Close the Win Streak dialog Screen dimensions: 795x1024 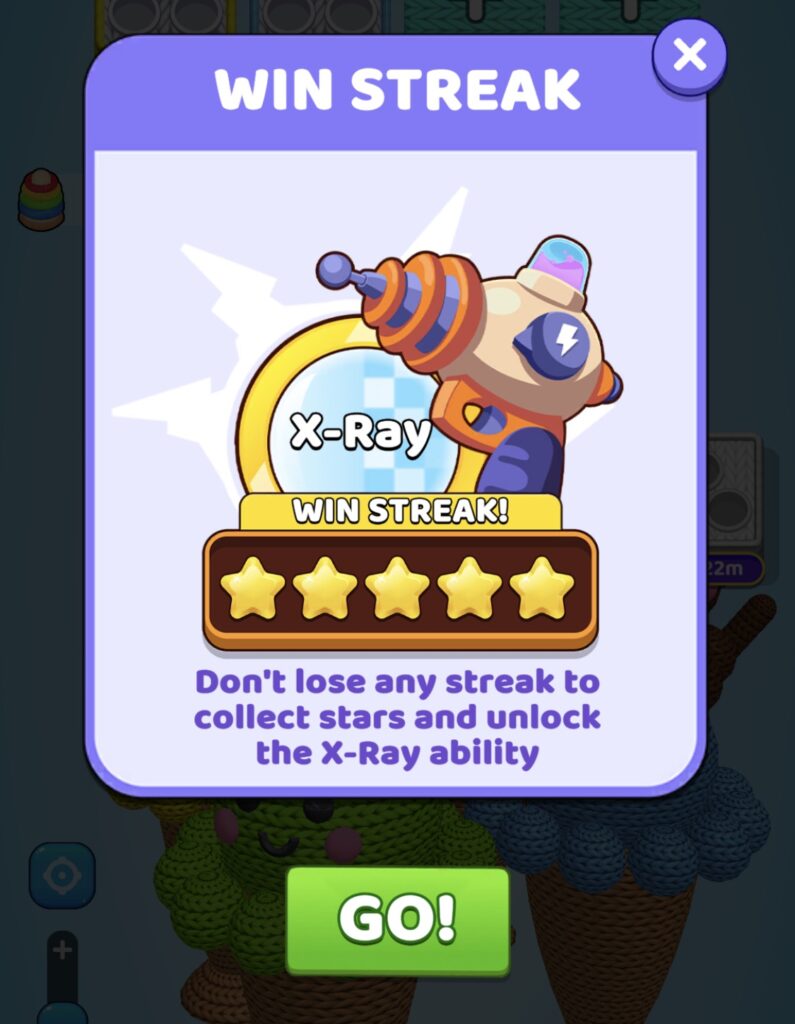689,56
